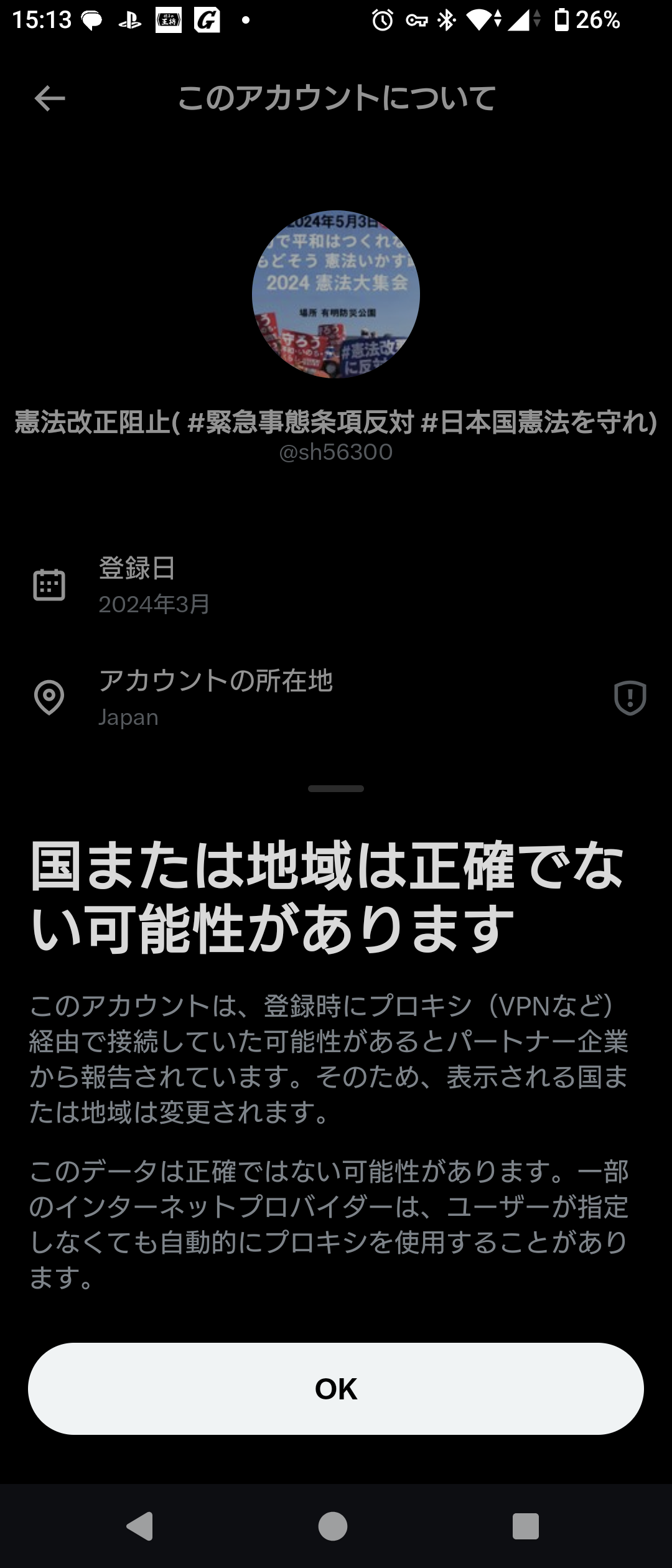Tap the system back button
The width and height of the screenshot is (672, 1568).
(141, 1526)
